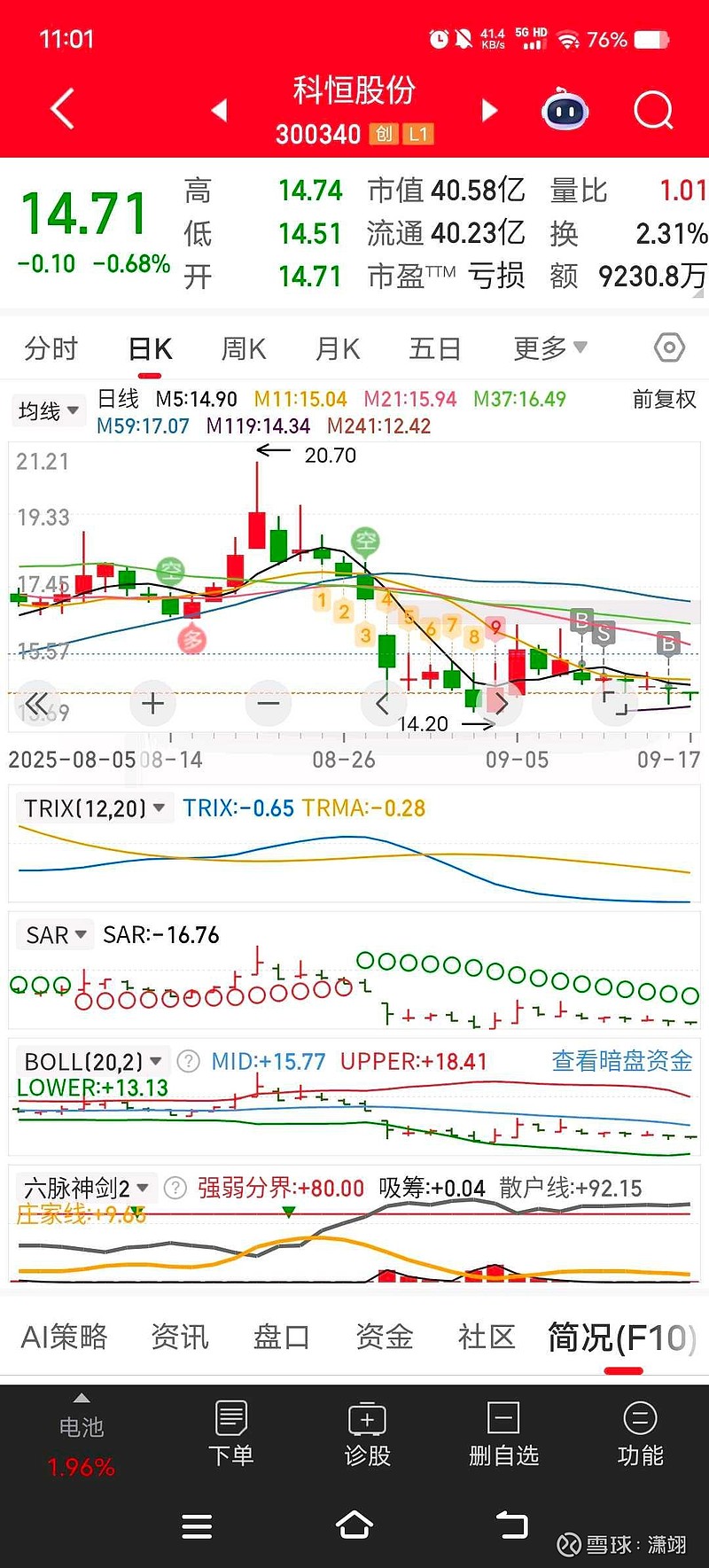Open the 查看暗盘资金 link
Screen dimensions: 709x1568
pyautogui.click(x=621, y=1061)
